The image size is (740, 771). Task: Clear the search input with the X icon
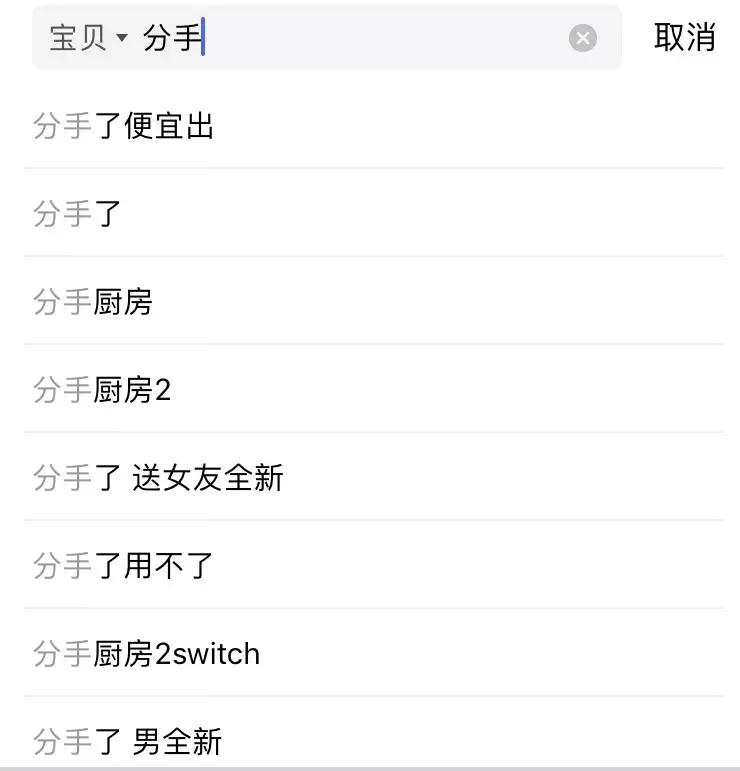[581, 38]
